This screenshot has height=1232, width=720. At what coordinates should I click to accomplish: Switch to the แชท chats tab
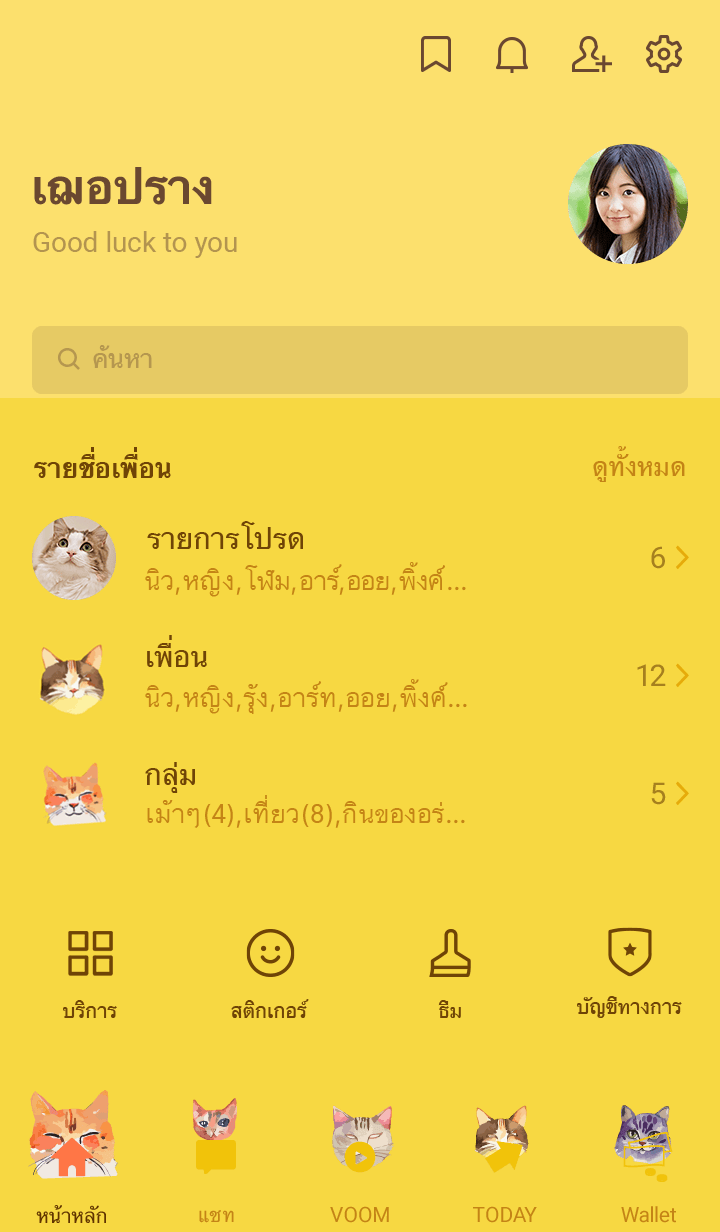tap(216, 1160)
